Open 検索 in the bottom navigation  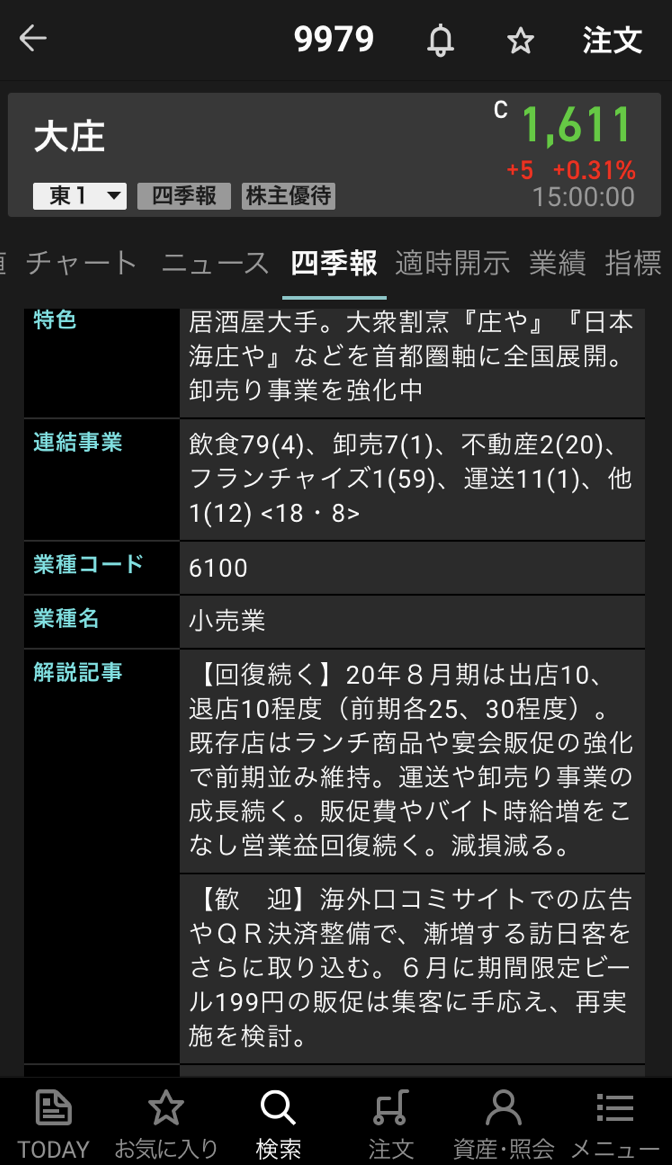click(x=278, y=1123)
